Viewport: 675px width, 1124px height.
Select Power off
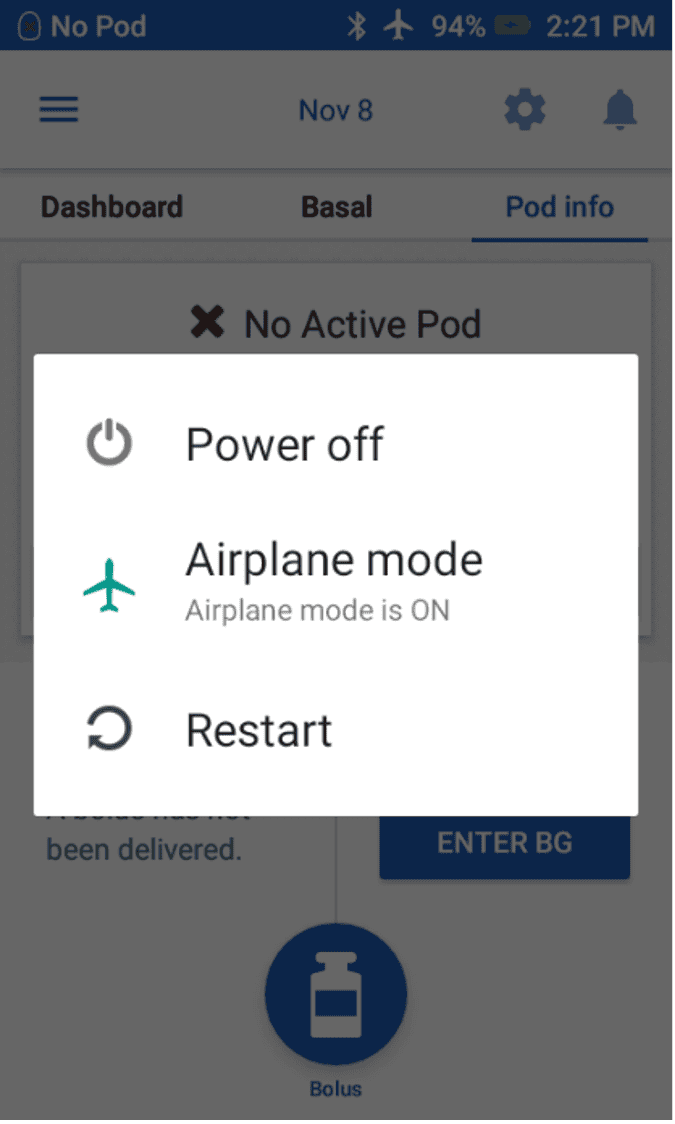pyautogui.click(x=285, y=444)
